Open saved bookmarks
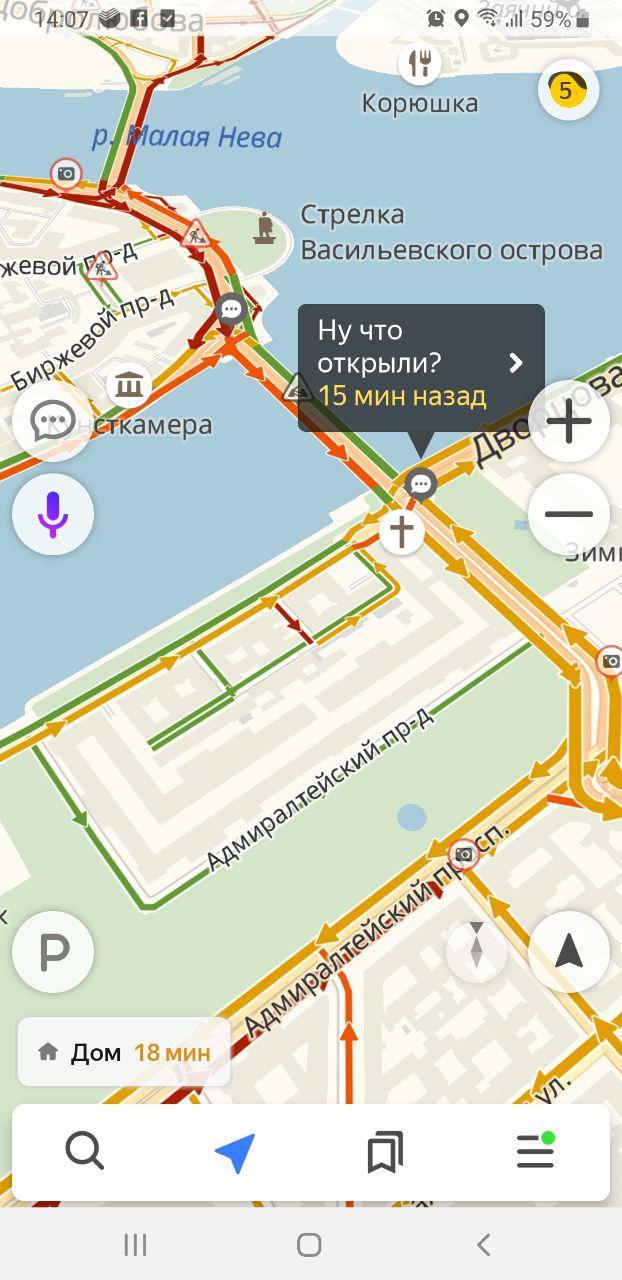 click(x=385, y=1152)
